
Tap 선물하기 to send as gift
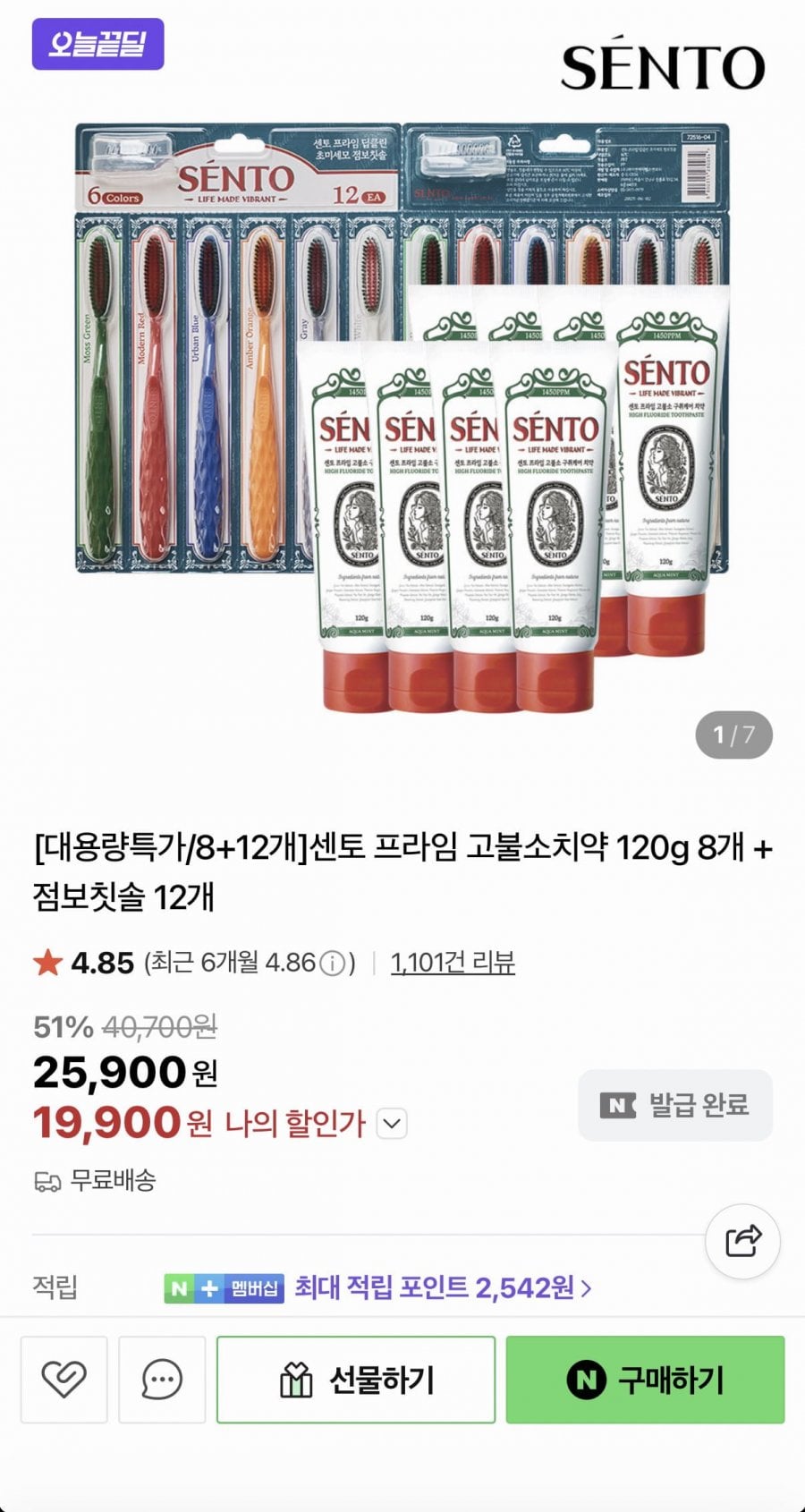[x=356, y=1380]
